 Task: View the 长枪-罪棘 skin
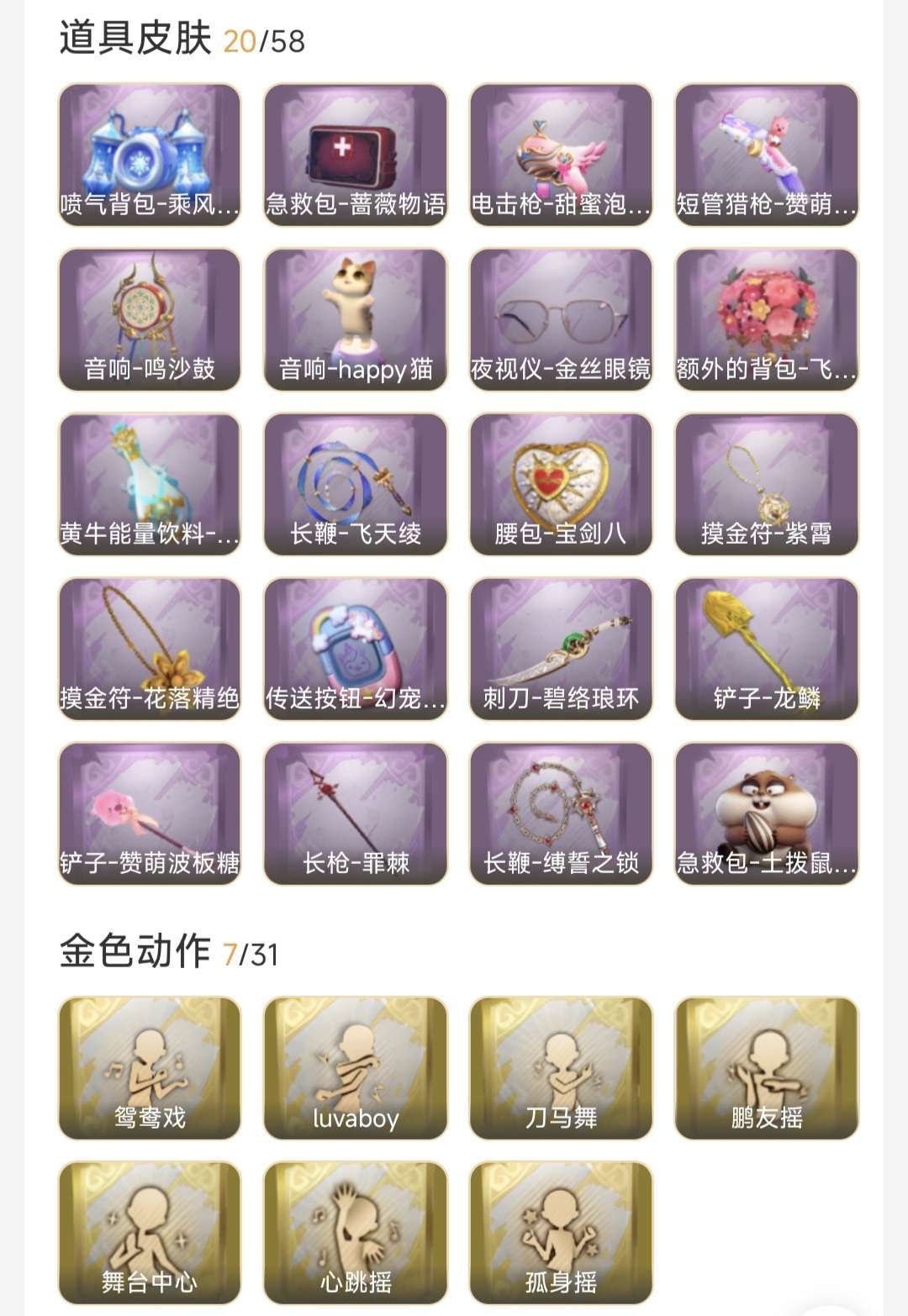pyautogui.click(x=356, y=813)
